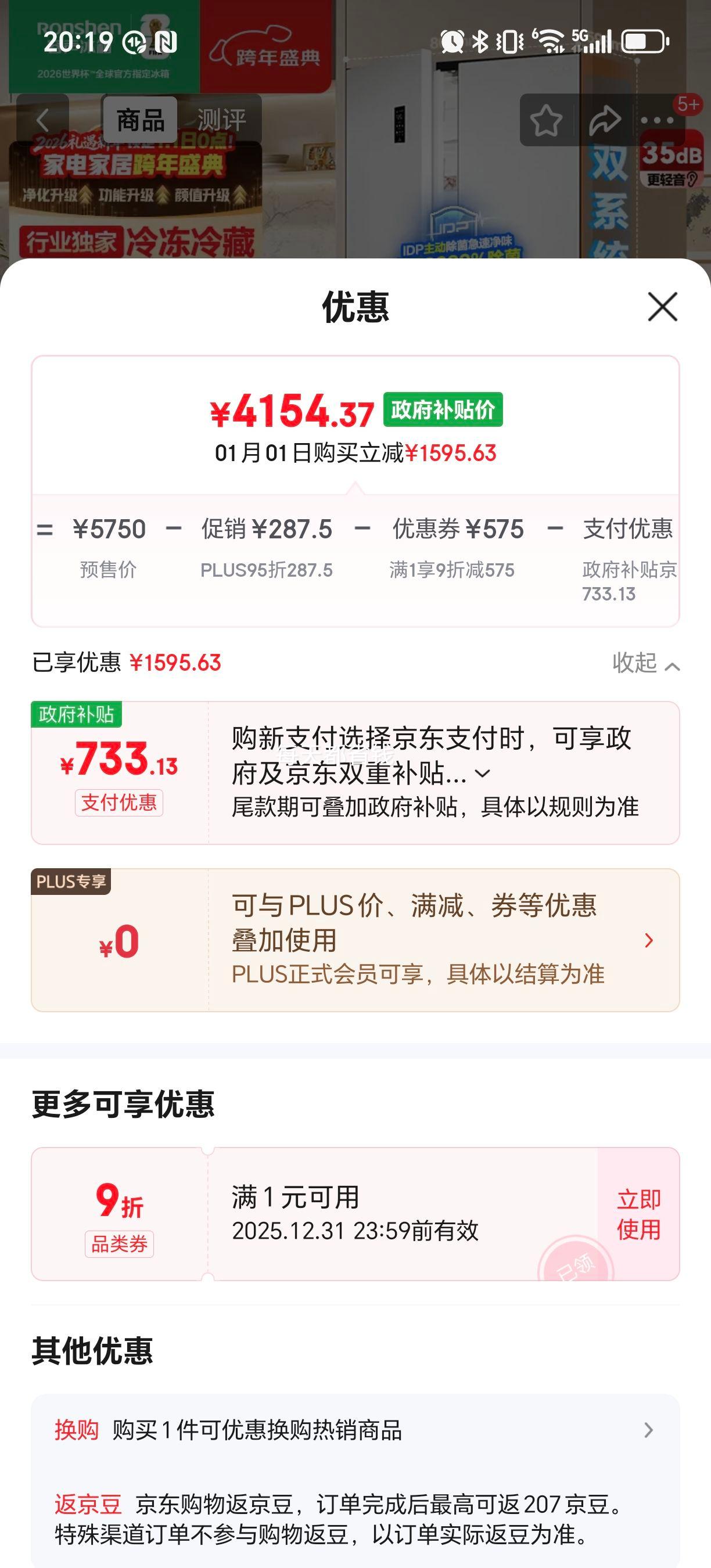Click the Wi-Fi status bar icon
Image resolution: width=711 pixels, height=1568 pixels.
[x=551, y=41]
